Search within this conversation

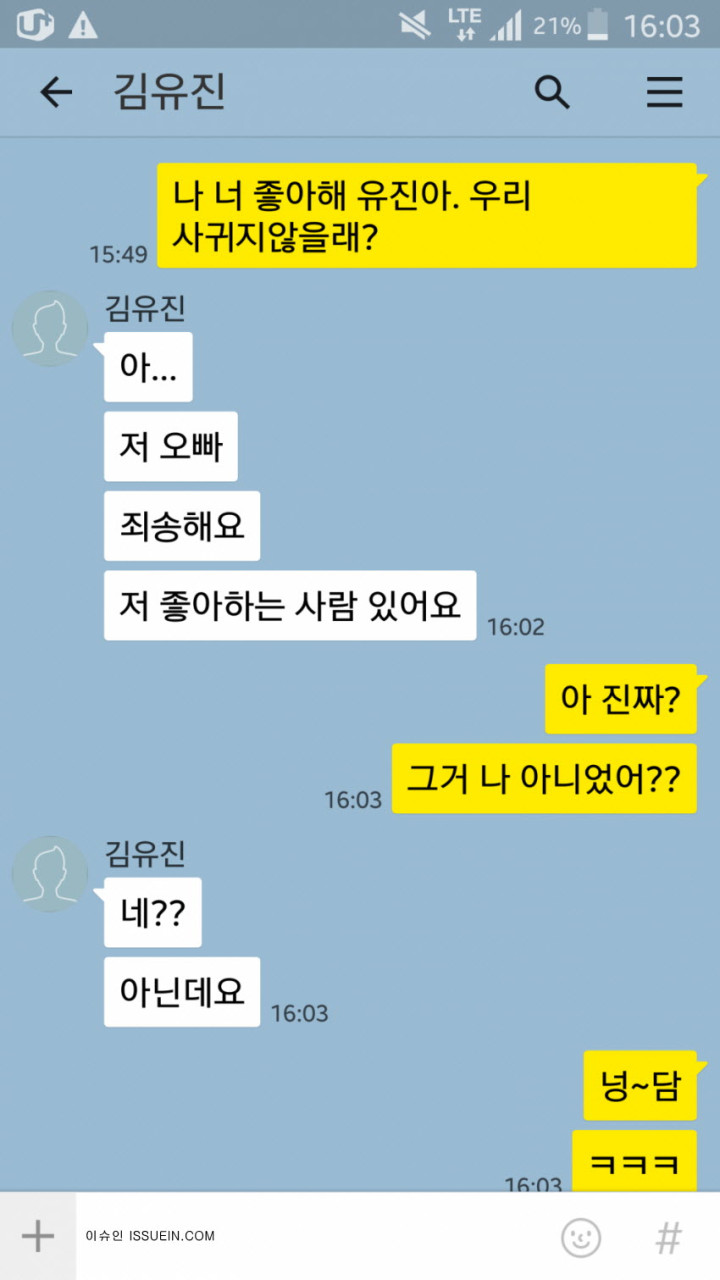pos(552,93)
